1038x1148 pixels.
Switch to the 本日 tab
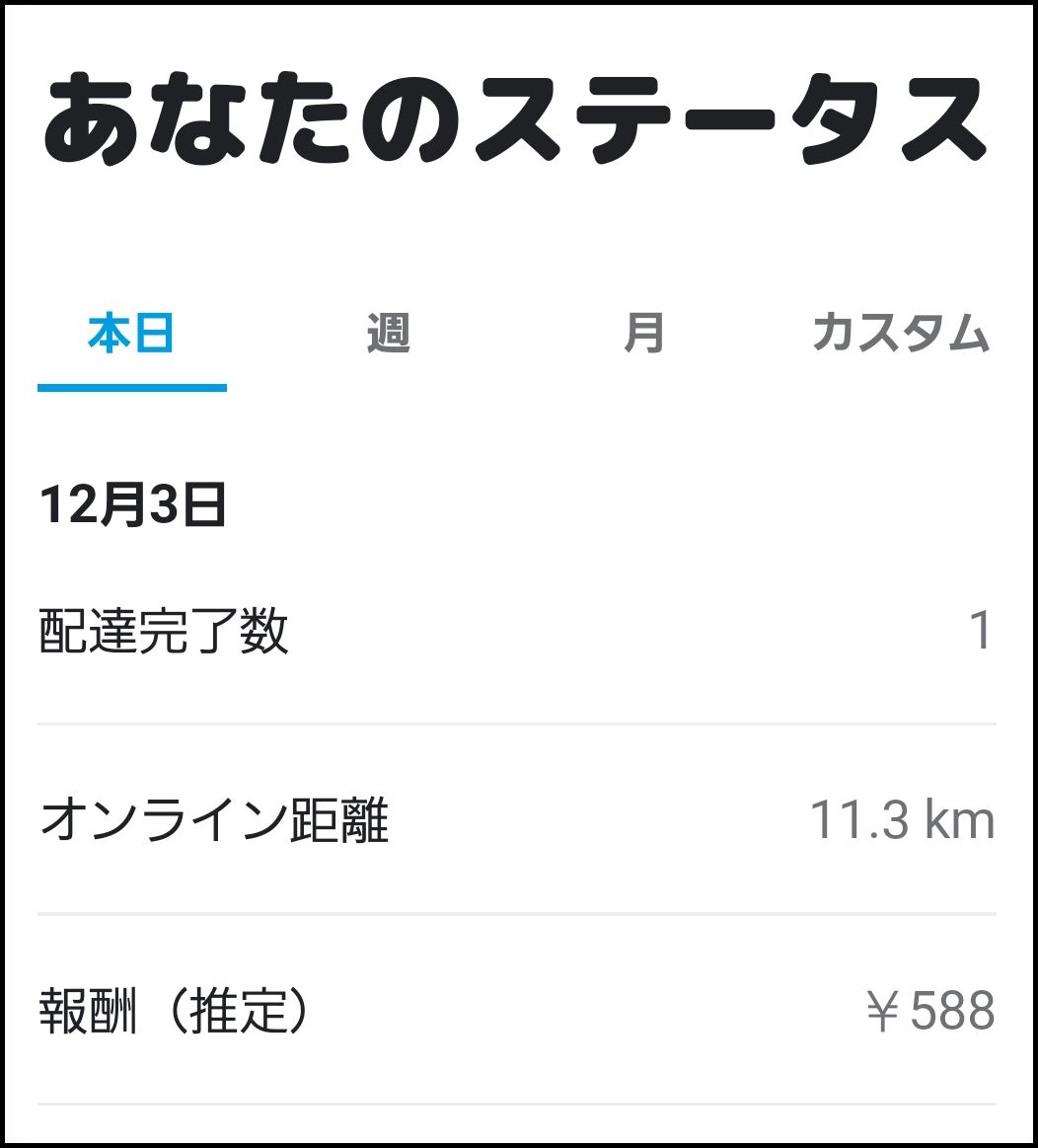[x=131, y=336]
